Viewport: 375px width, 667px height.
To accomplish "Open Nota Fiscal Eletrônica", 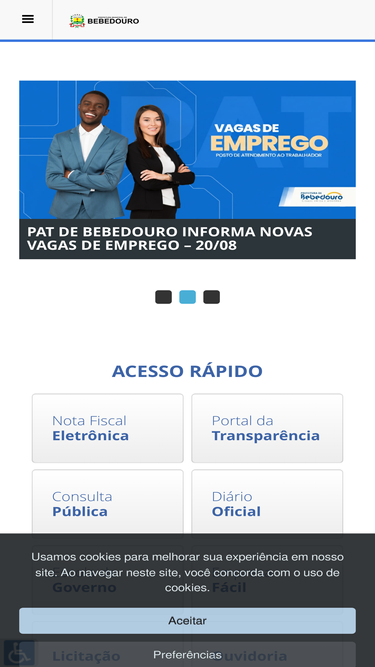I will point(108,428).
